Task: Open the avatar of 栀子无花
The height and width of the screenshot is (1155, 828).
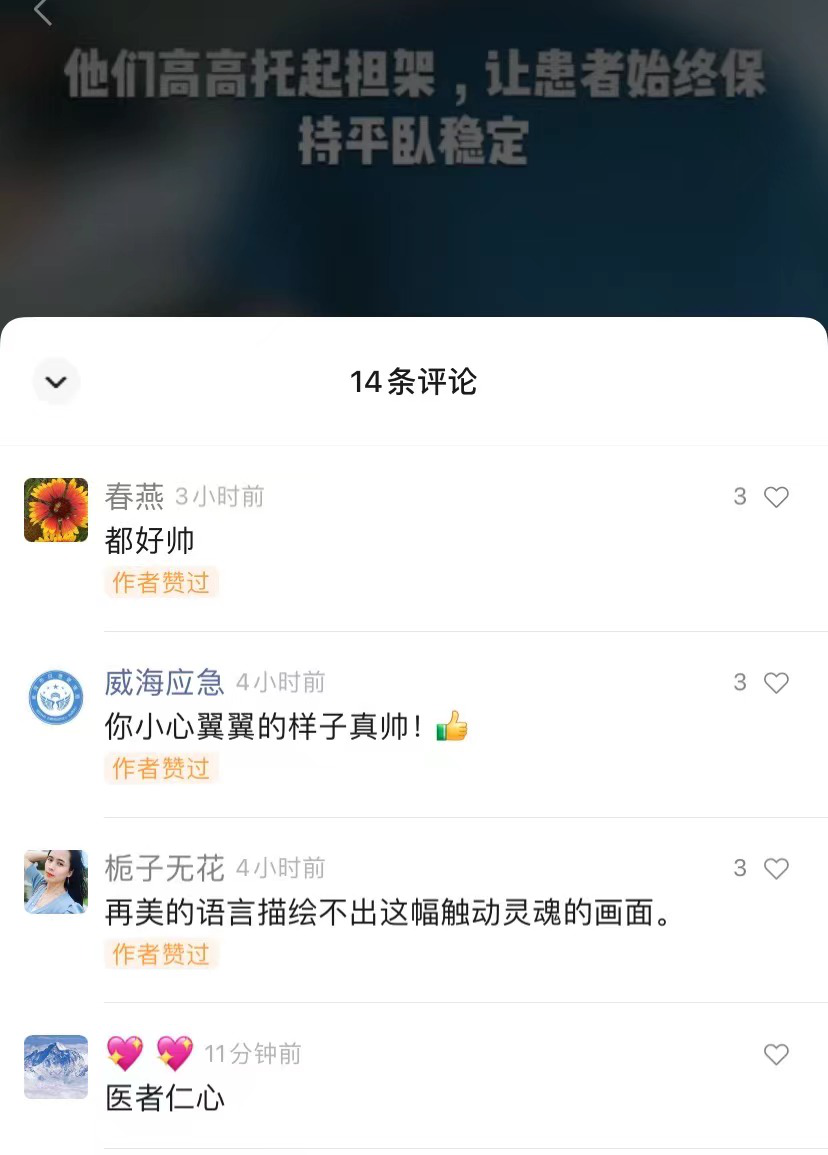Action: coord(56,883)
